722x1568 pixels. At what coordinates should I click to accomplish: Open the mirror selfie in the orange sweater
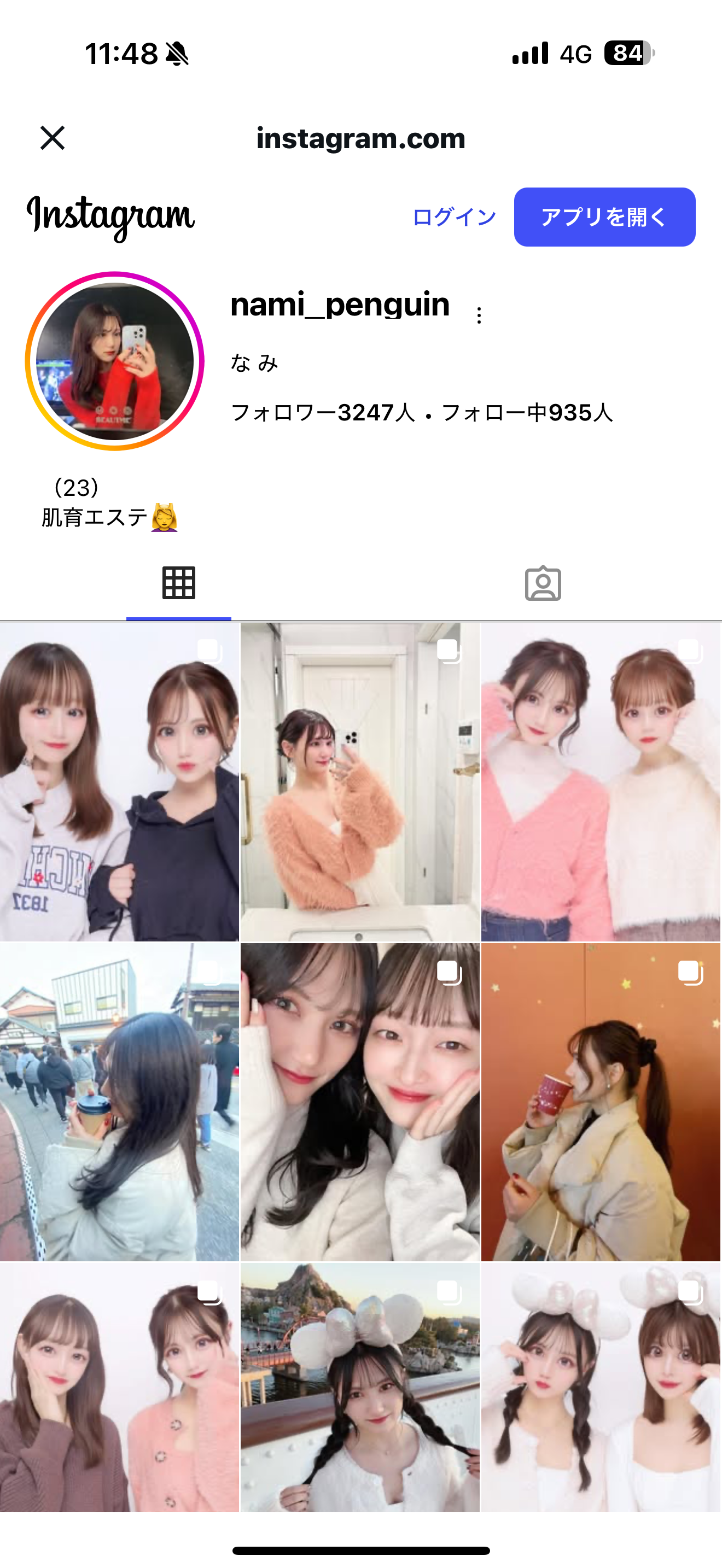click(x=360, y=782)
